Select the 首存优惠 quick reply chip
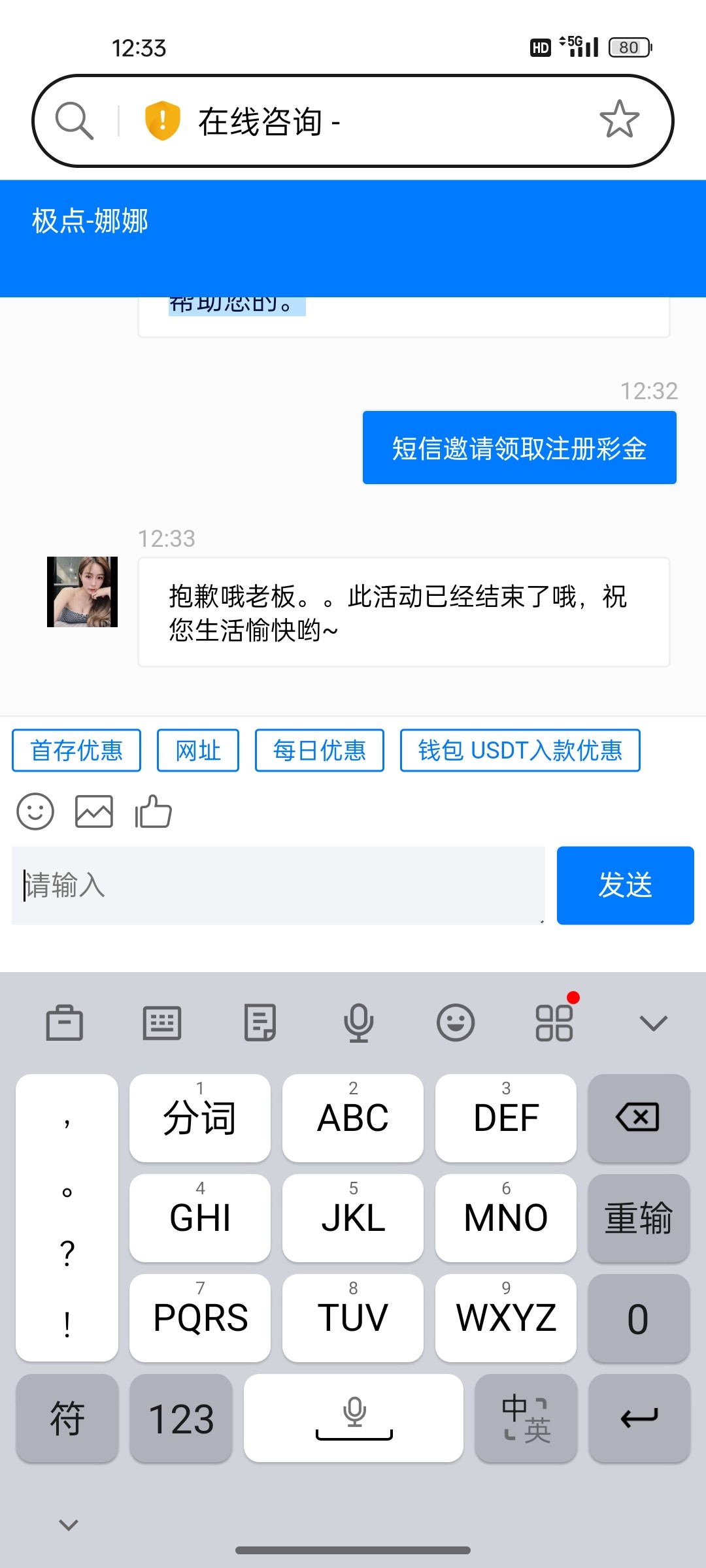706x1568 pixels. click(x=76, y=750)
